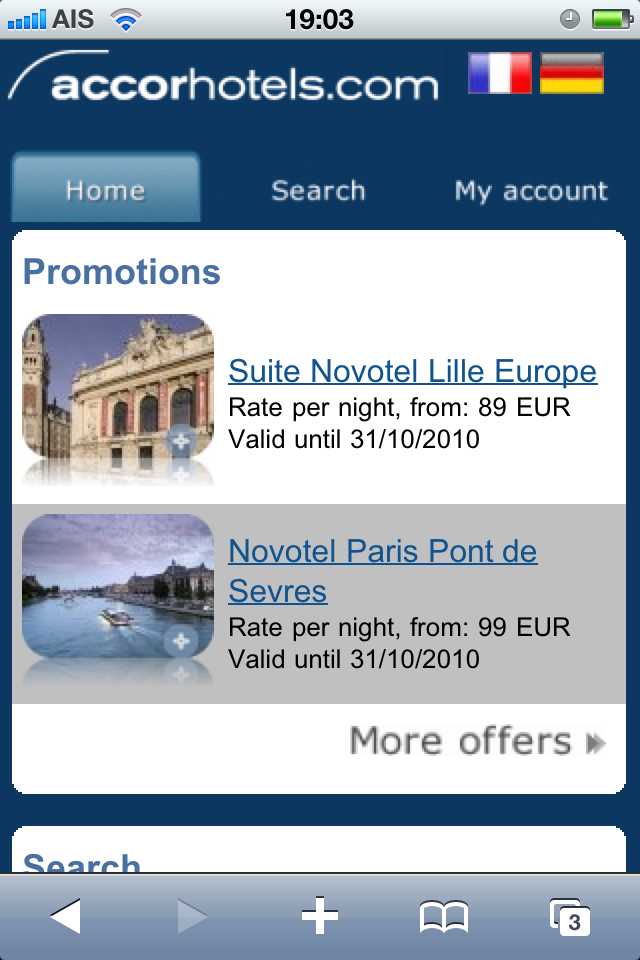Image resolution: width=640 pixels, height=960 pixels.
Task: Select the Home tab
Action: (x=105, y=190)
